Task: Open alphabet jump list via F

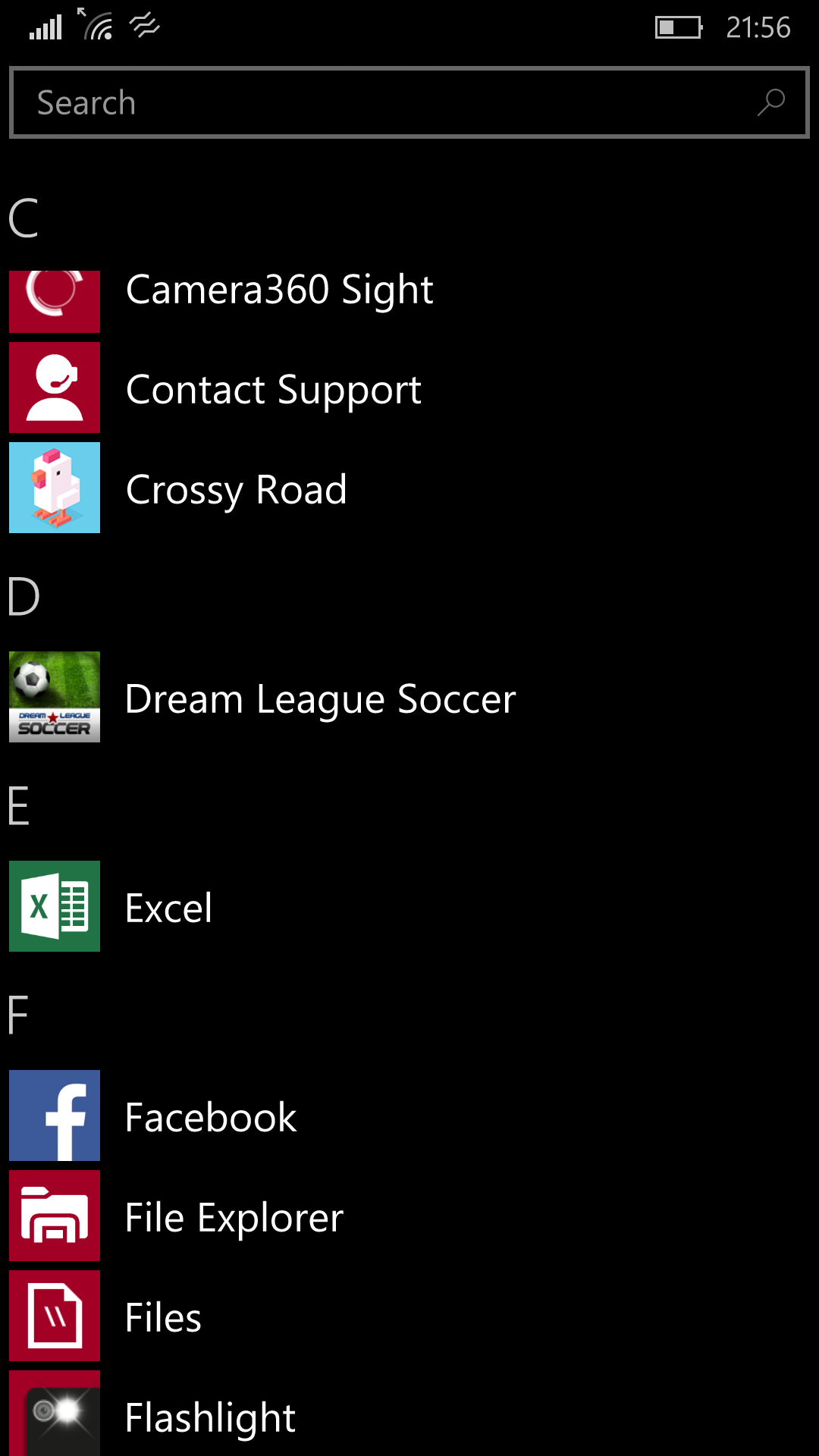Action: coord(18,1015)
